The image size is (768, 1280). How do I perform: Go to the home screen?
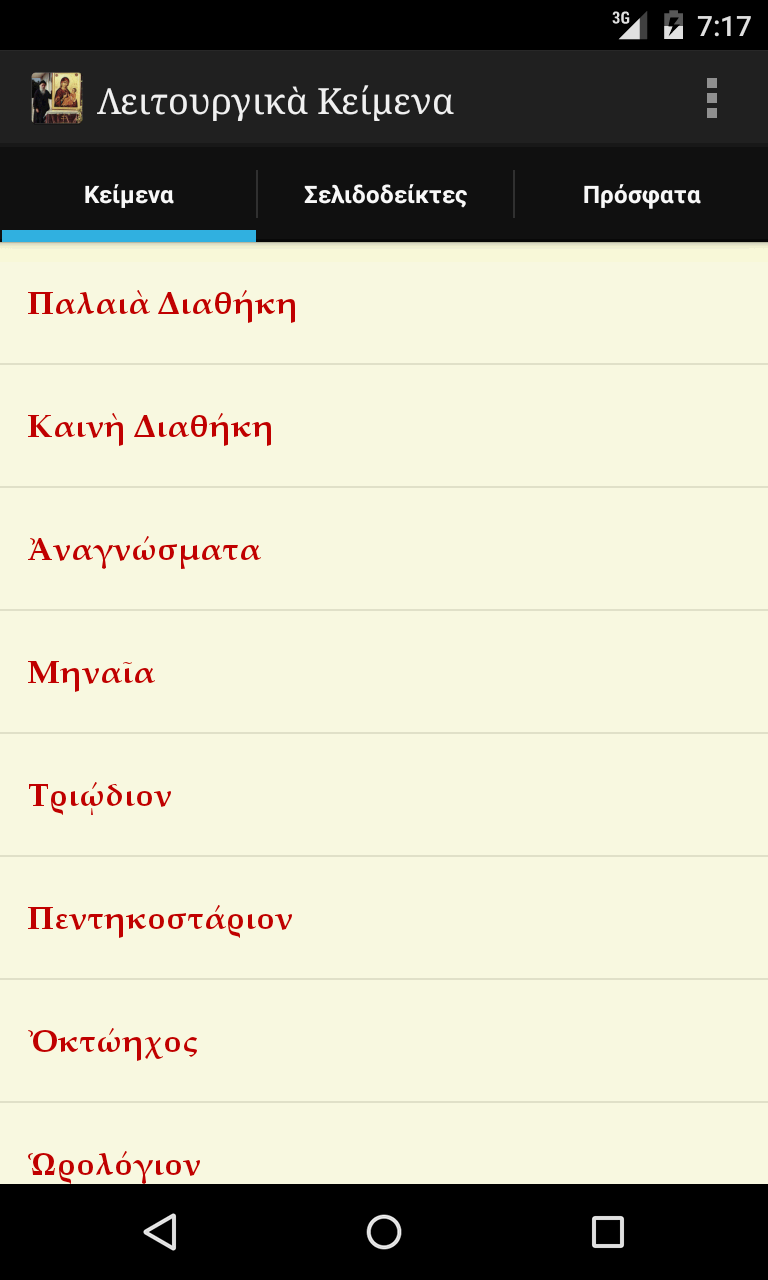point(384,1232)
